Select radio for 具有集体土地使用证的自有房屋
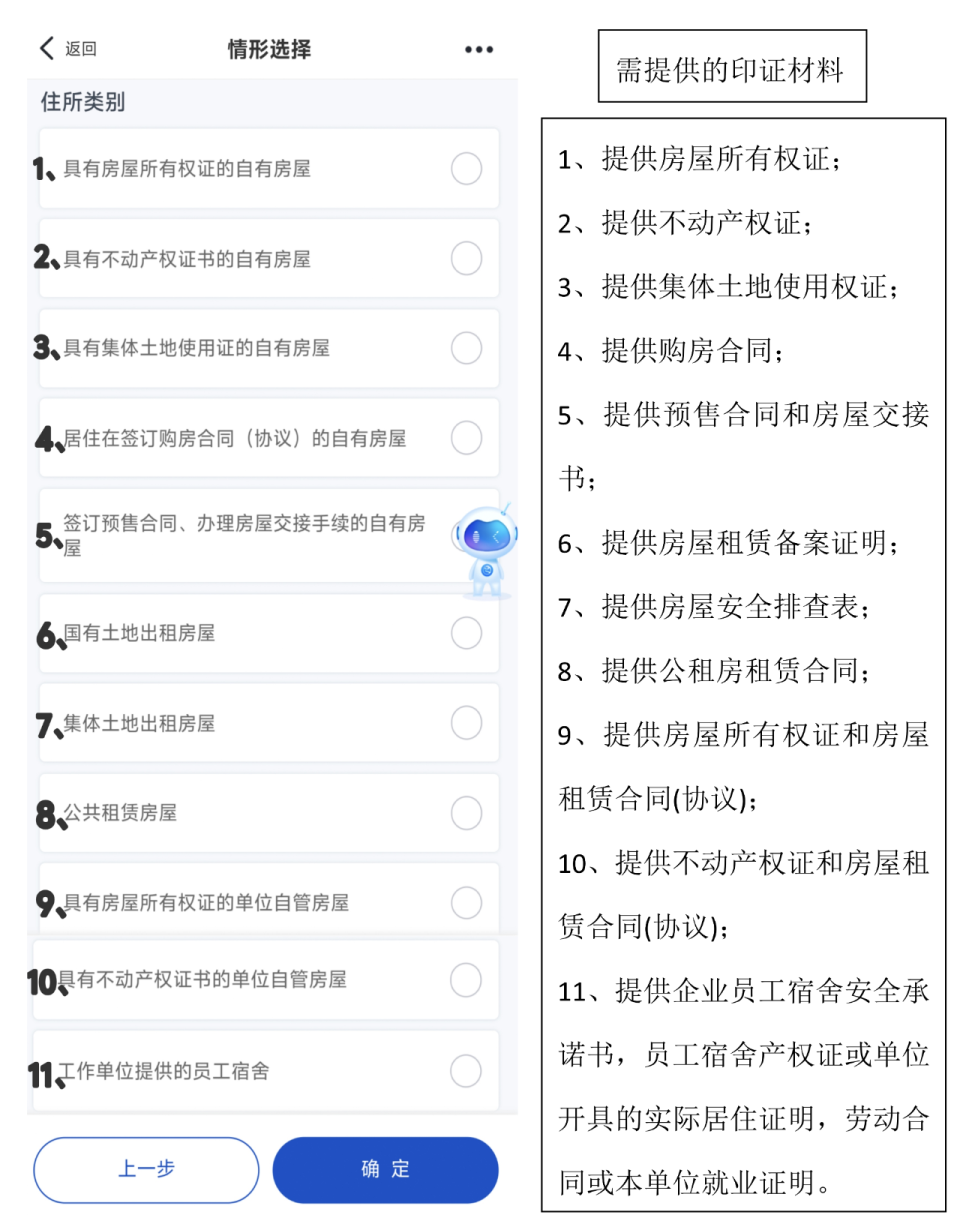 [465, 348]
